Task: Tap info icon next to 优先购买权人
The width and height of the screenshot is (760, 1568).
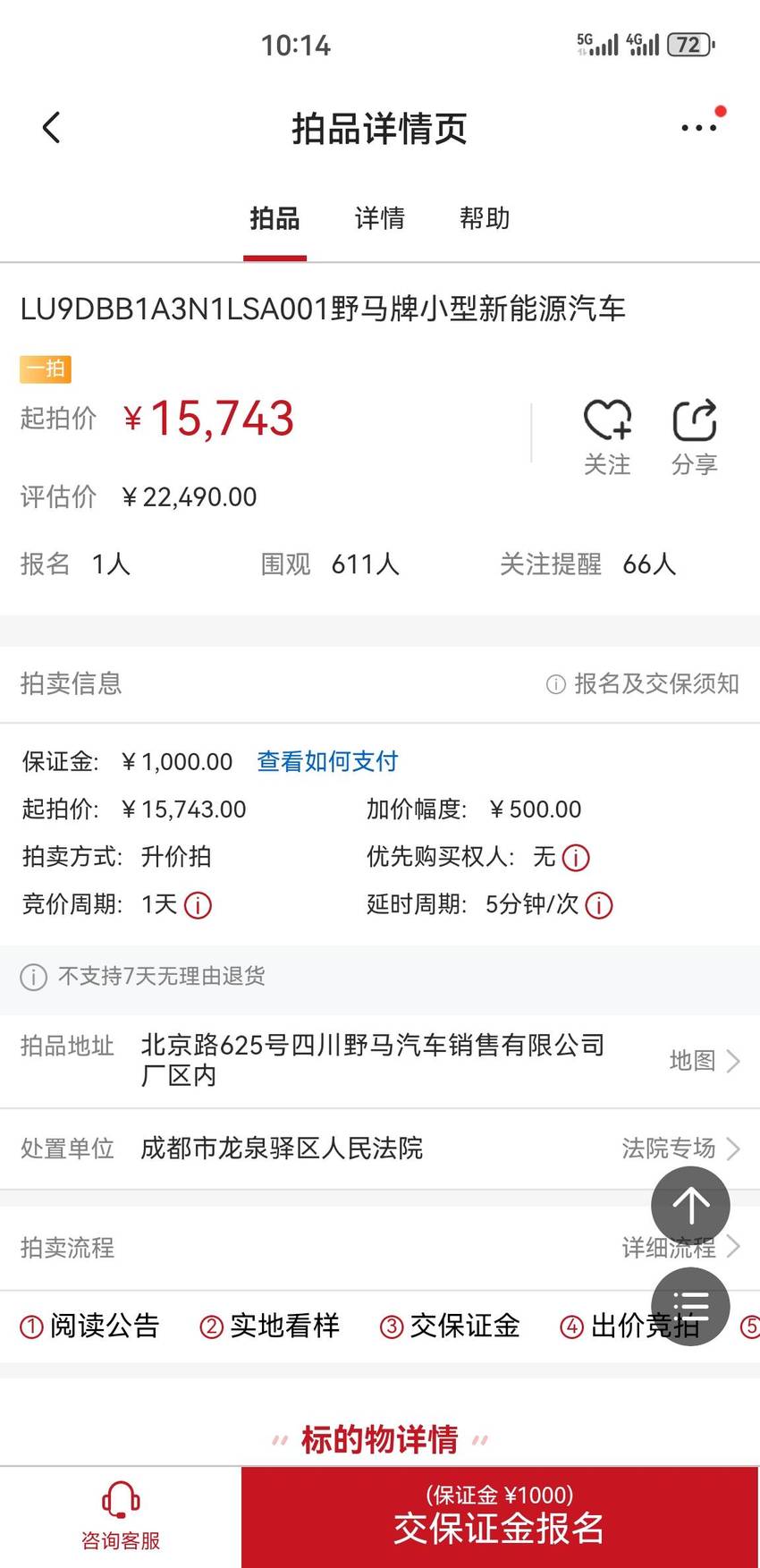Action: point(576,858)
